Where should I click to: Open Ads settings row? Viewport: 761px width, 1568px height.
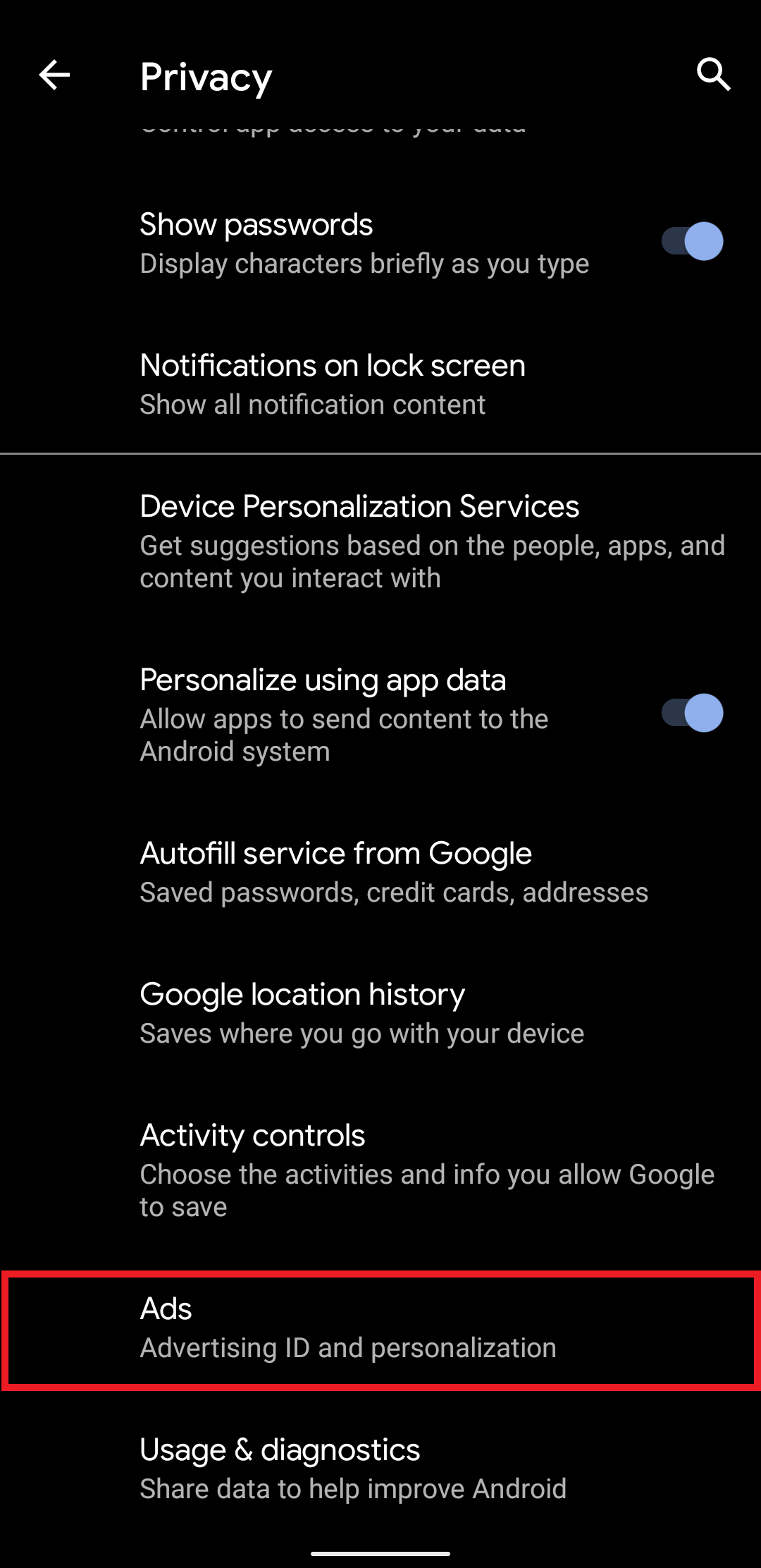(380, 1328)
